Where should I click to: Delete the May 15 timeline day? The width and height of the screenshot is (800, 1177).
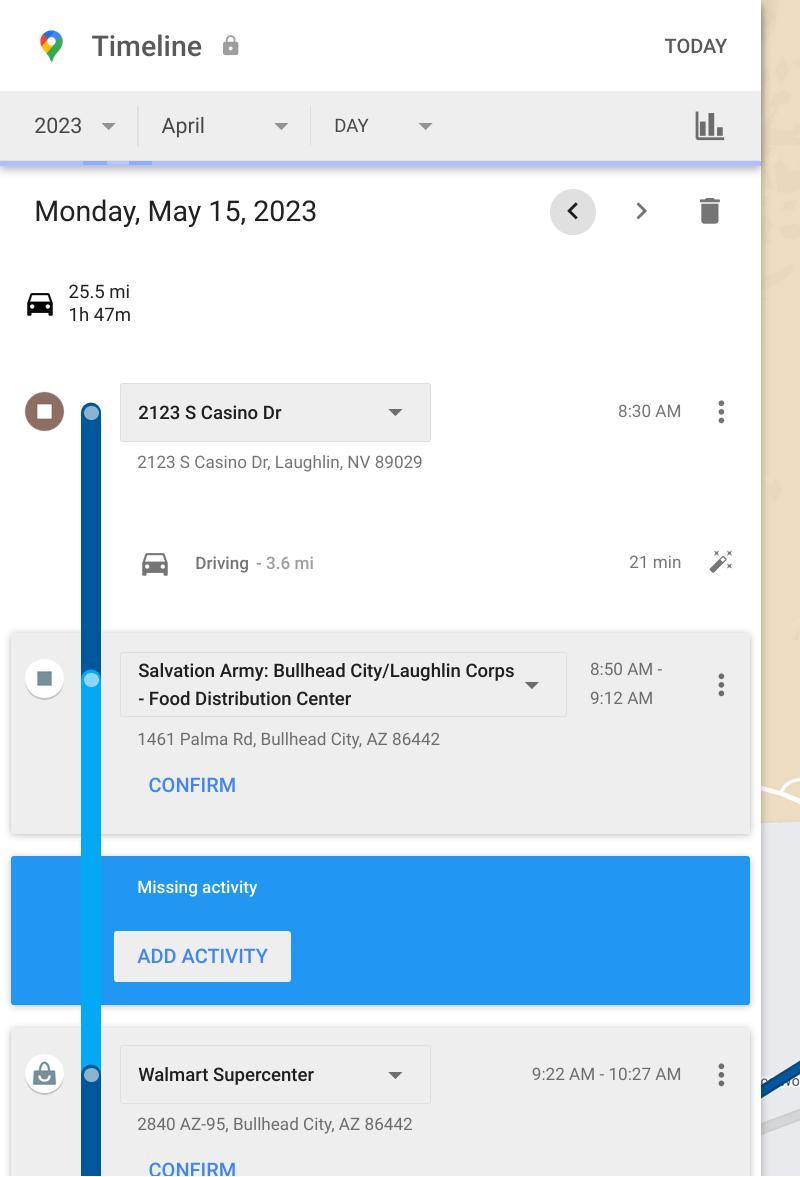coord(710,211)
